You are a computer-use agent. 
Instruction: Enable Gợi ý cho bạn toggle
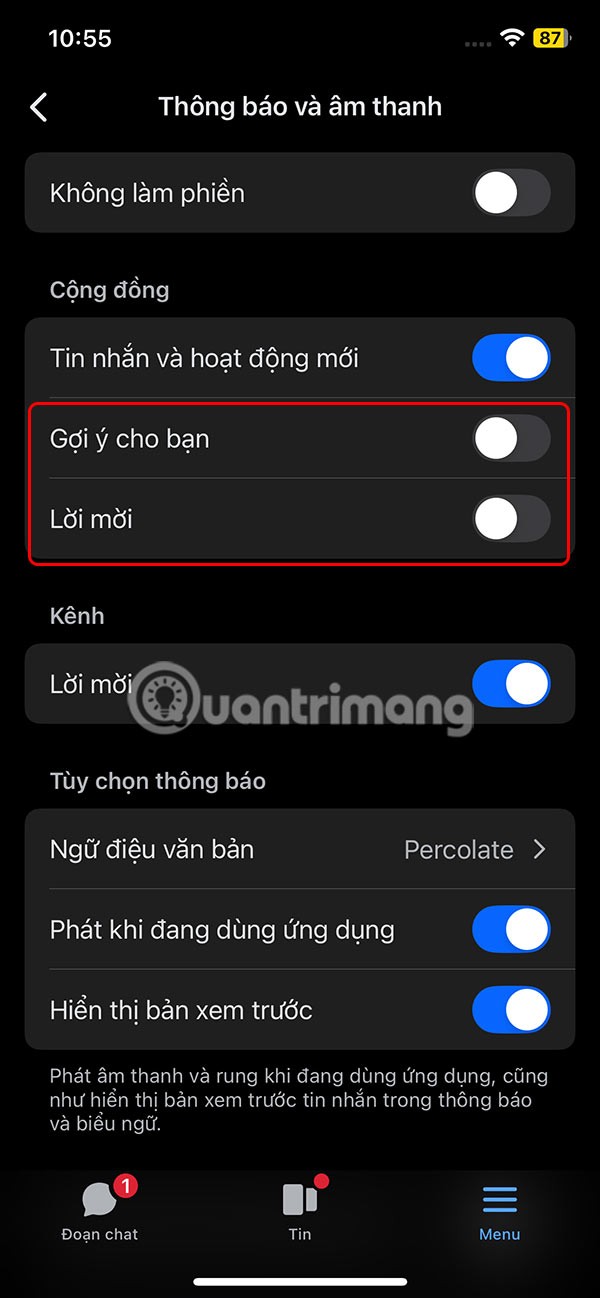click(511, 438)
